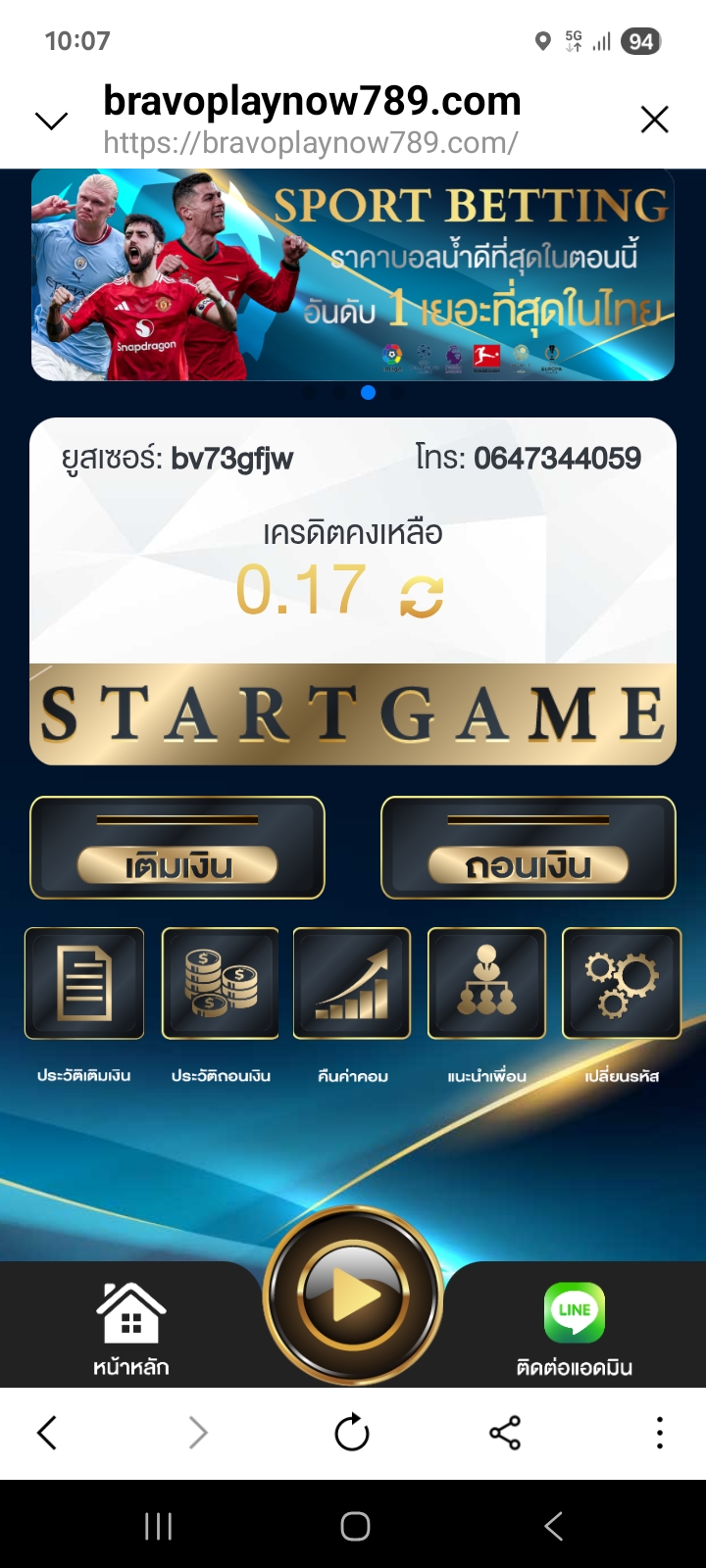Open the เติมเงิน deposit button
706x1568 pixels.
point(177,848)
